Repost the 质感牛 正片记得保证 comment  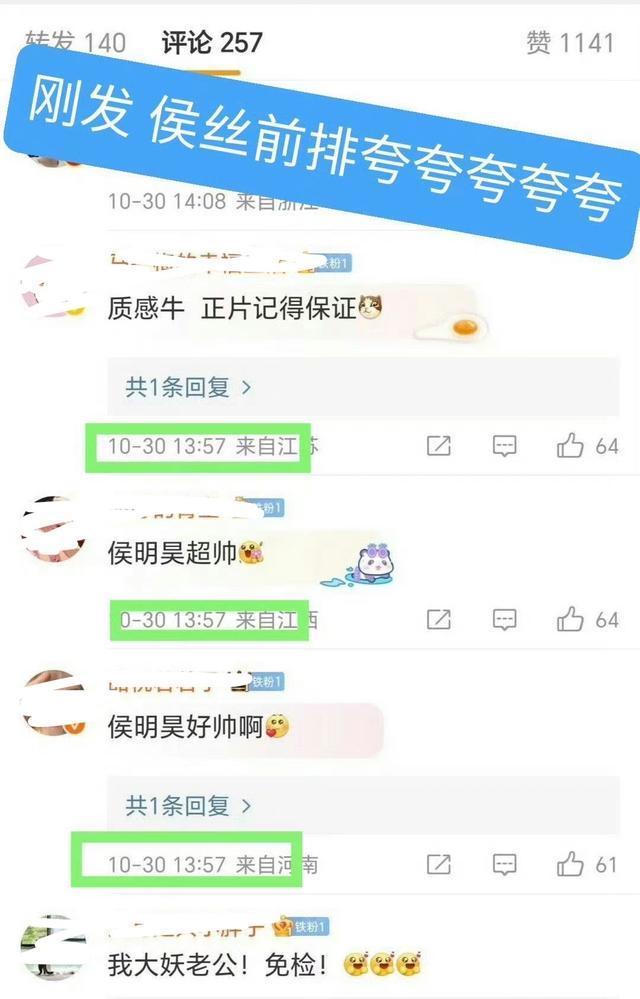[x=439, y=446]
